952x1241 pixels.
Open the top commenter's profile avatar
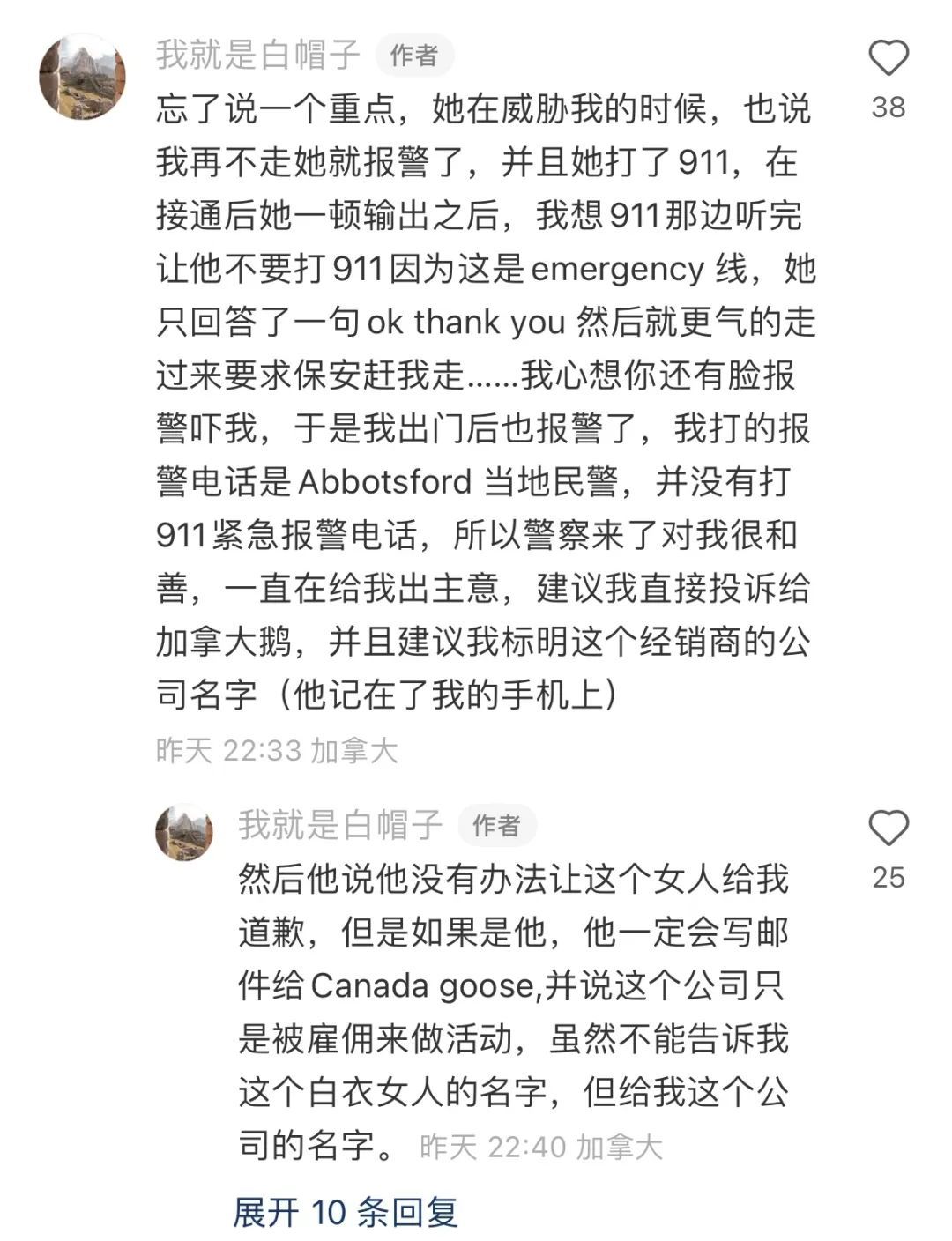[83, 77]
